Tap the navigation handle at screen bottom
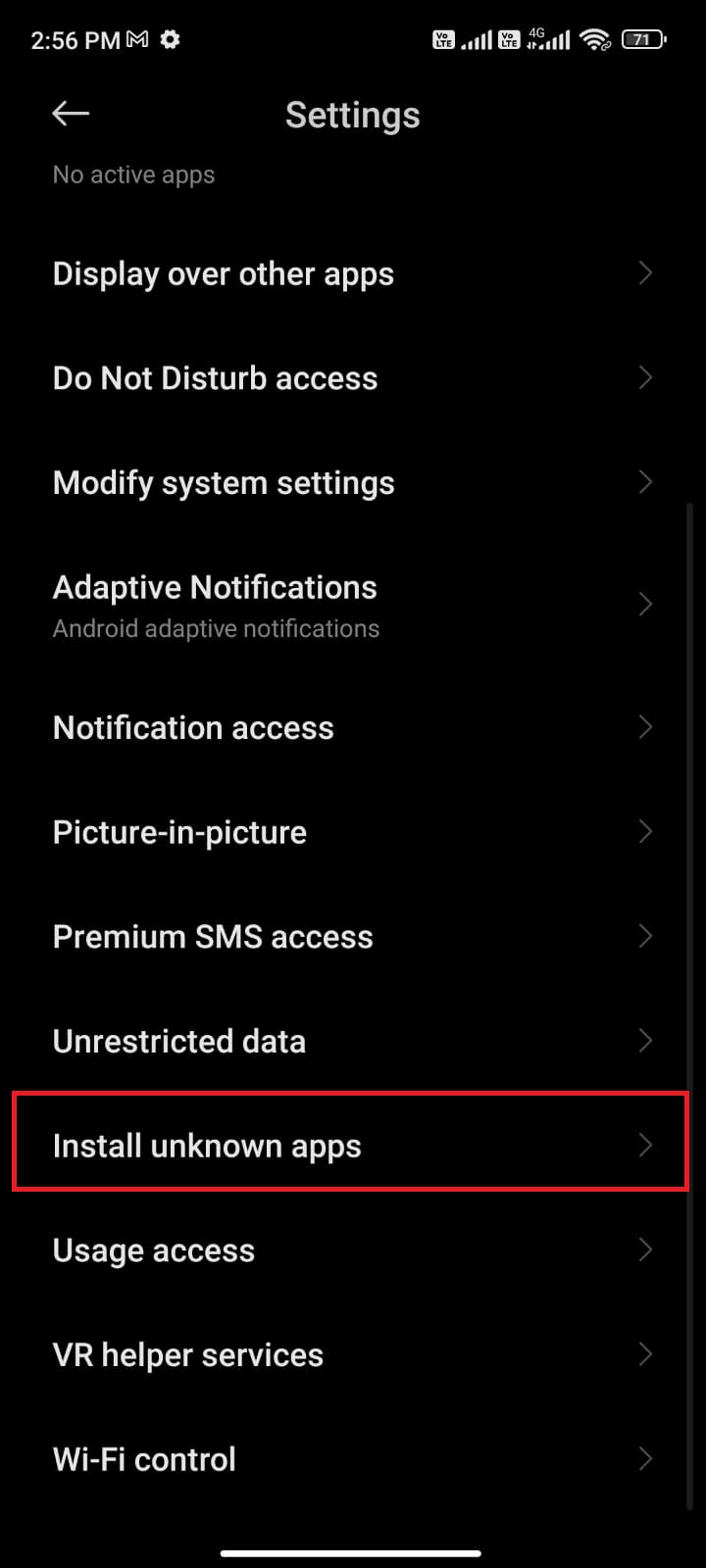Image resolution: width=706 pixels, height=1568 pixels. click(x=353, y=1553)
